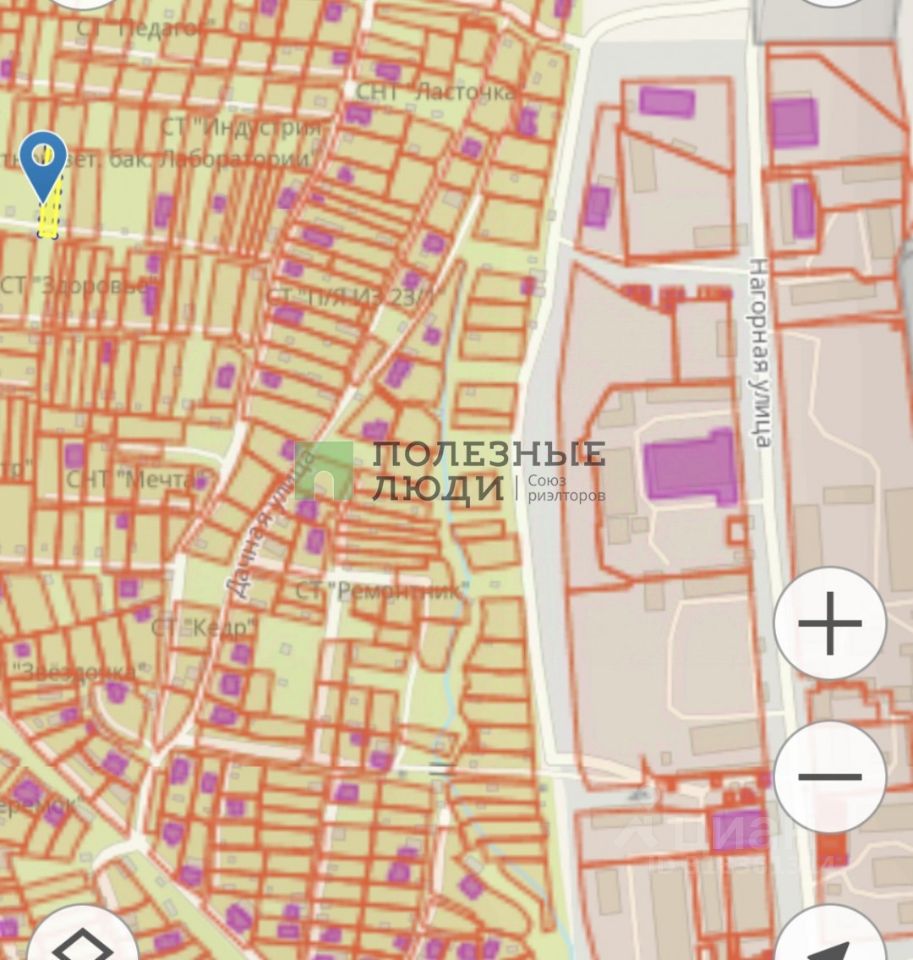913x960 pixels.
Task: Zoom in on the map
Action: pyautogui.click(x=829, y=624)
